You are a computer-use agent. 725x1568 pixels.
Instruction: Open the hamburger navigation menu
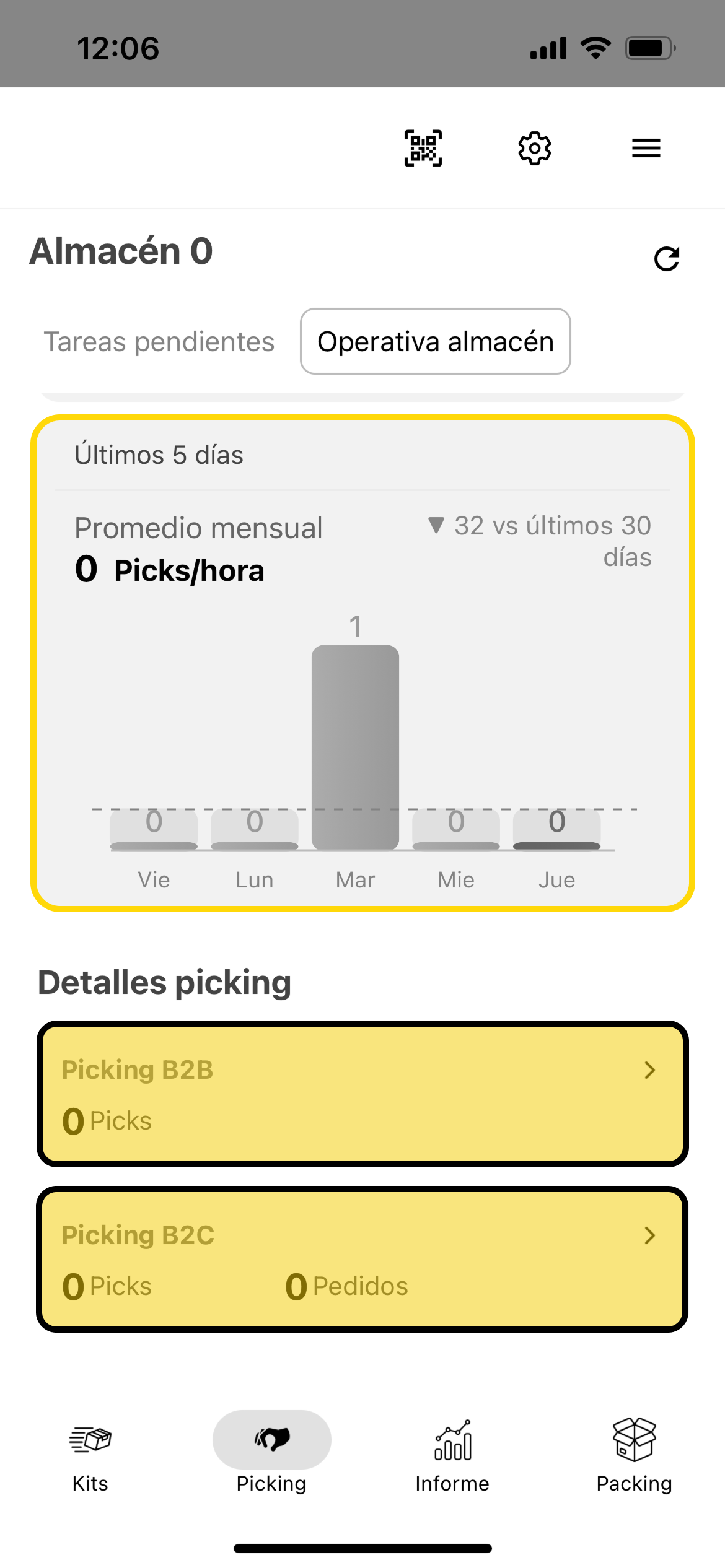646,148
